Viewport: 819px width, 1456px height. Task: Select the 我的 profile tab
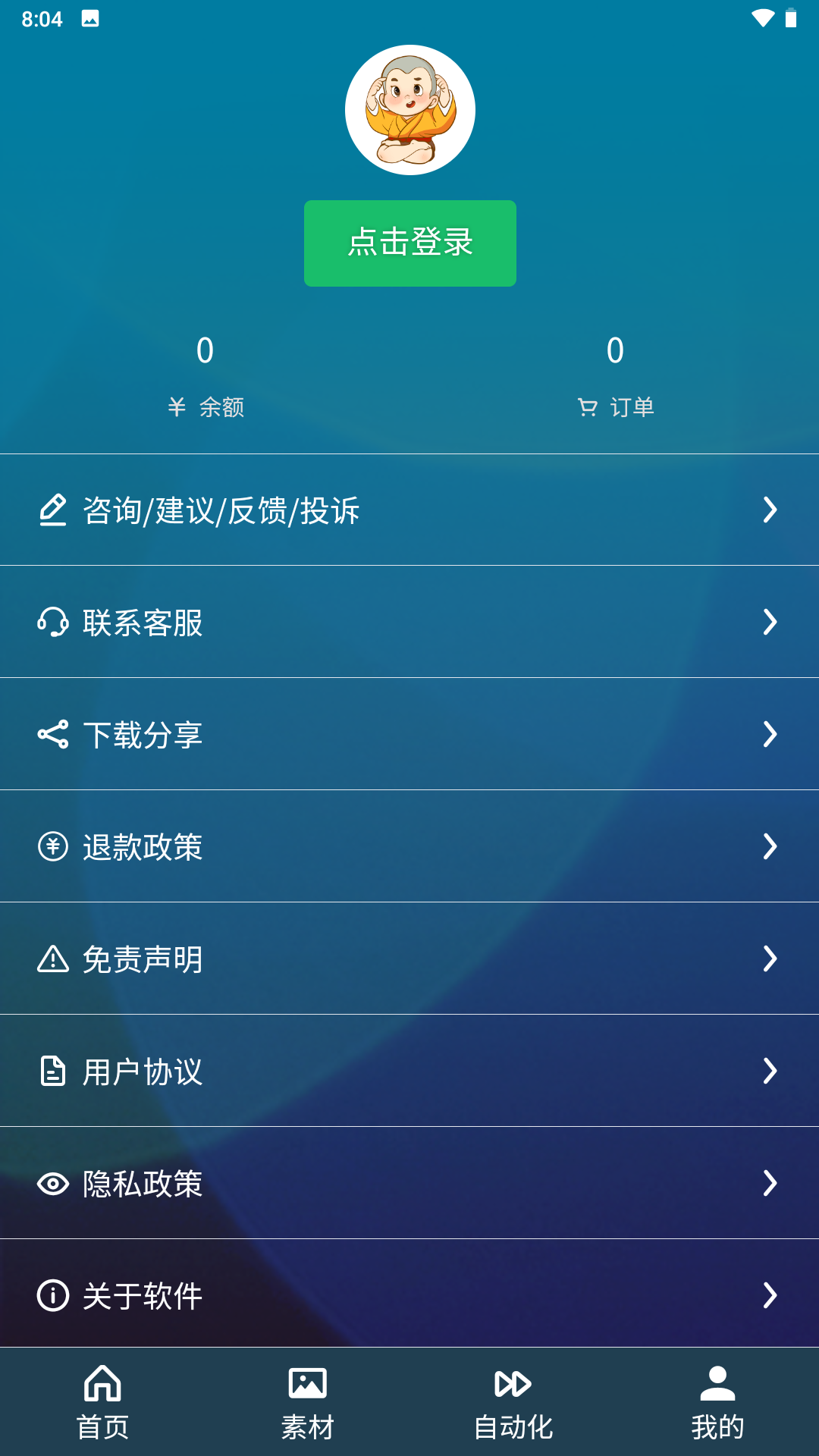point(717,1403)
